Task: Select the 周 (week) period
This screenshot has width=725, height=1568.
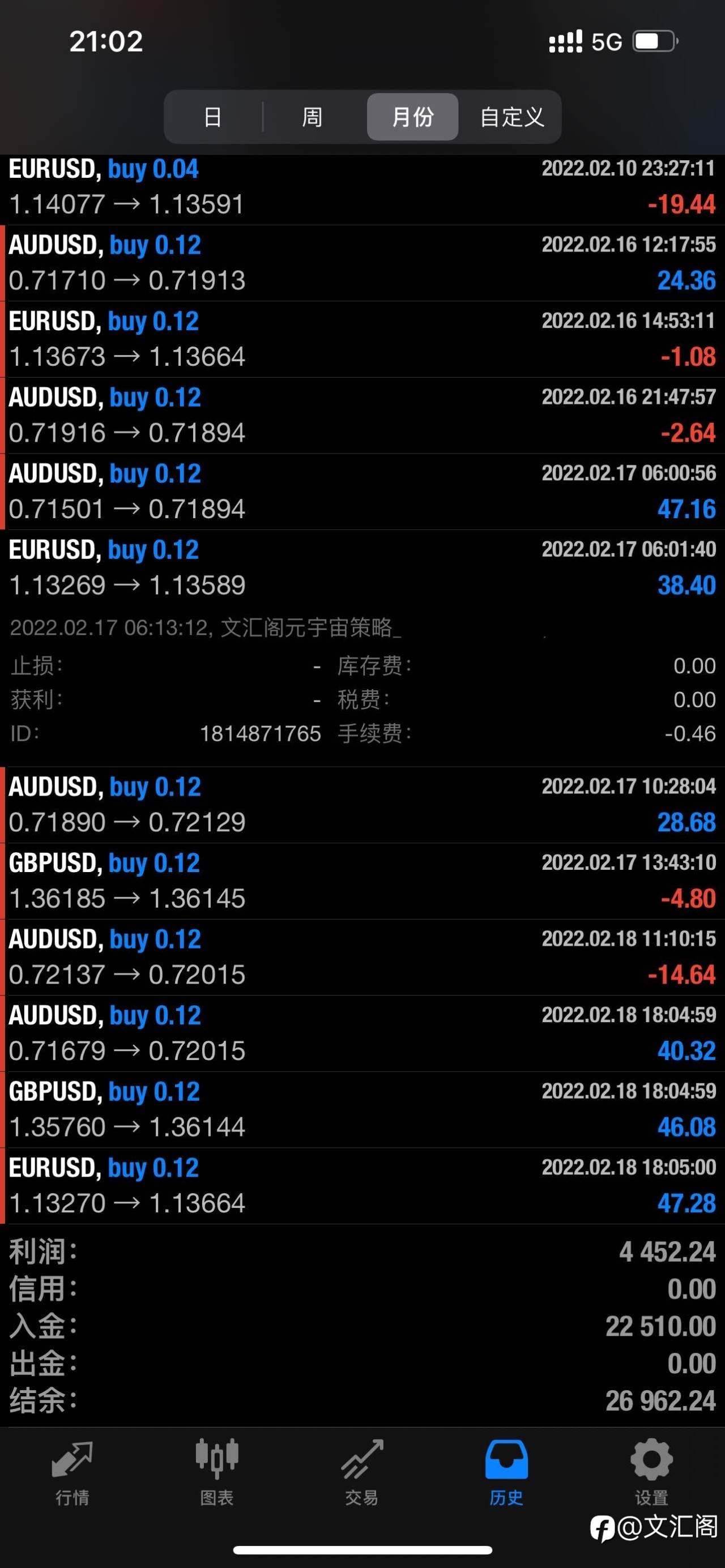Action: click(x=312, y=117)
